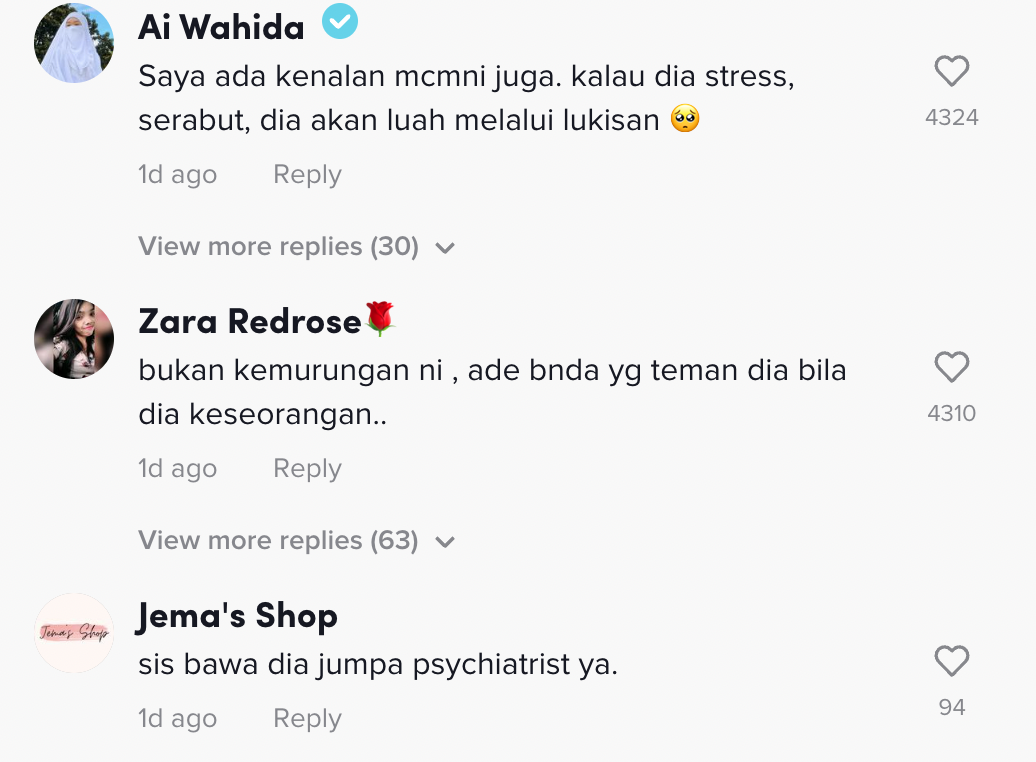The width and height of the screenshot is (1036, 762).
Task: Open Zara Redrose's profile picture
Action: [x=74, y=339]
